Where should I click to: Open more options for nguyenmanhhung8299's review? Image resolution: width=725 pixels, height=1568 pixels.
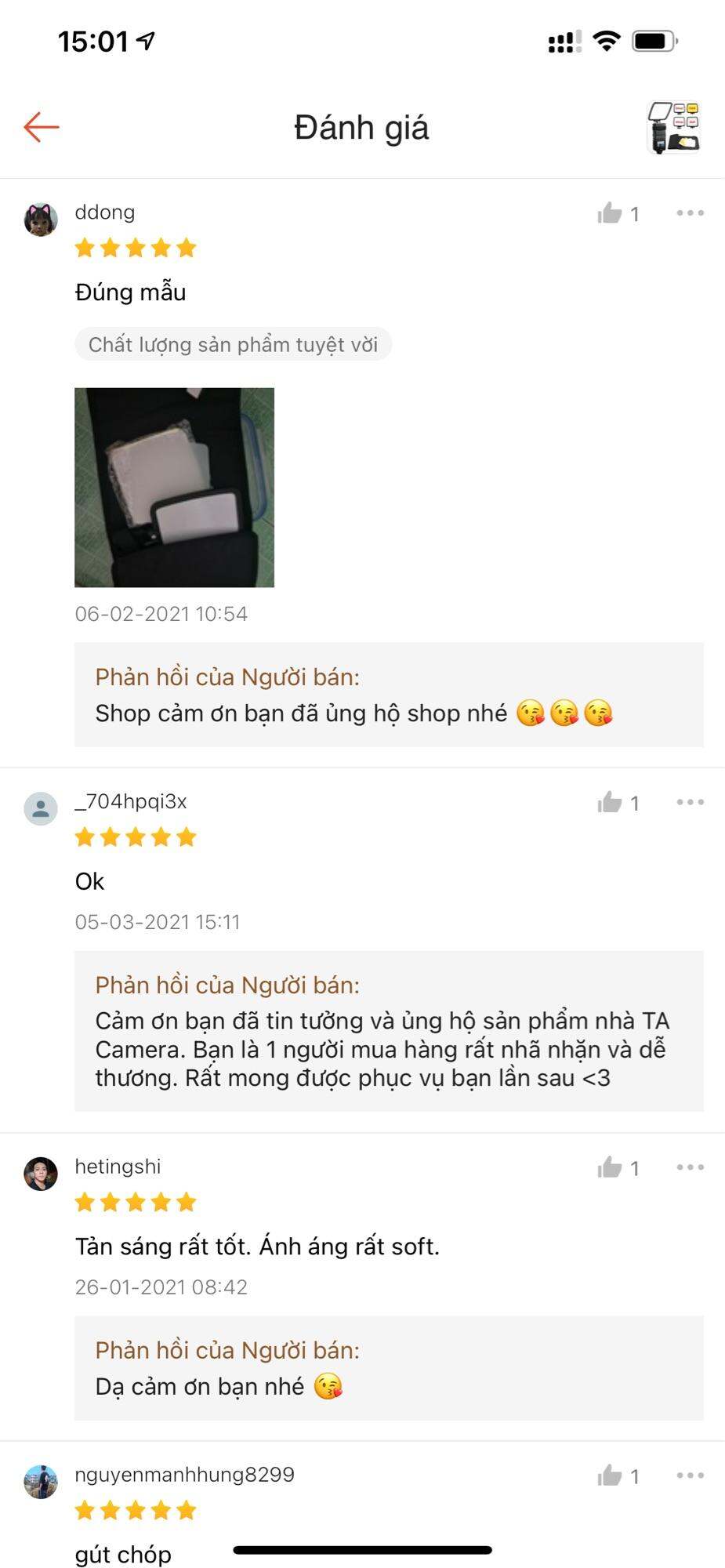tap(690, 1475)
